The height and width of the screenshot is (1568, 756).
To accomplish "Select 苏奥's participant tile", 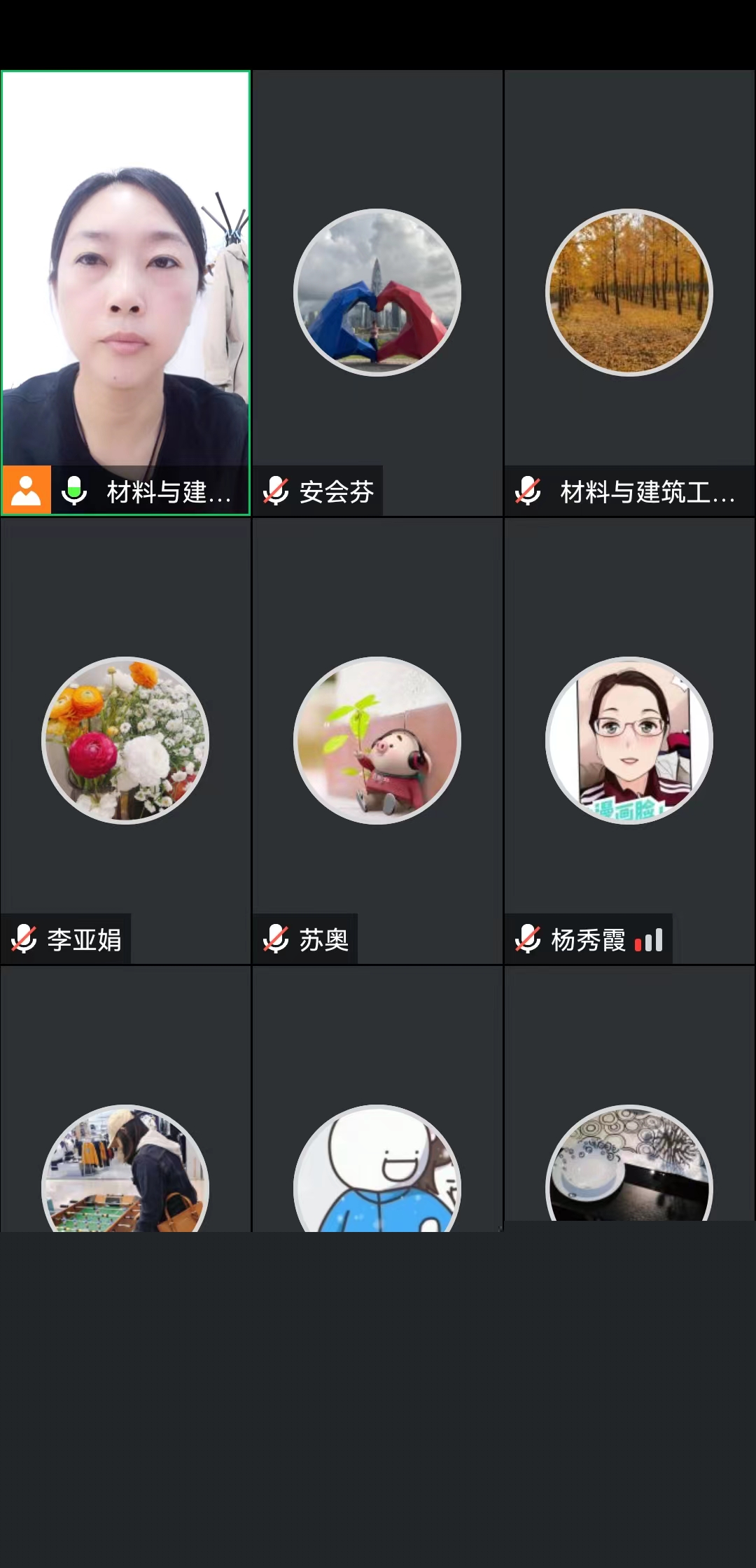I will click(377, 741).
